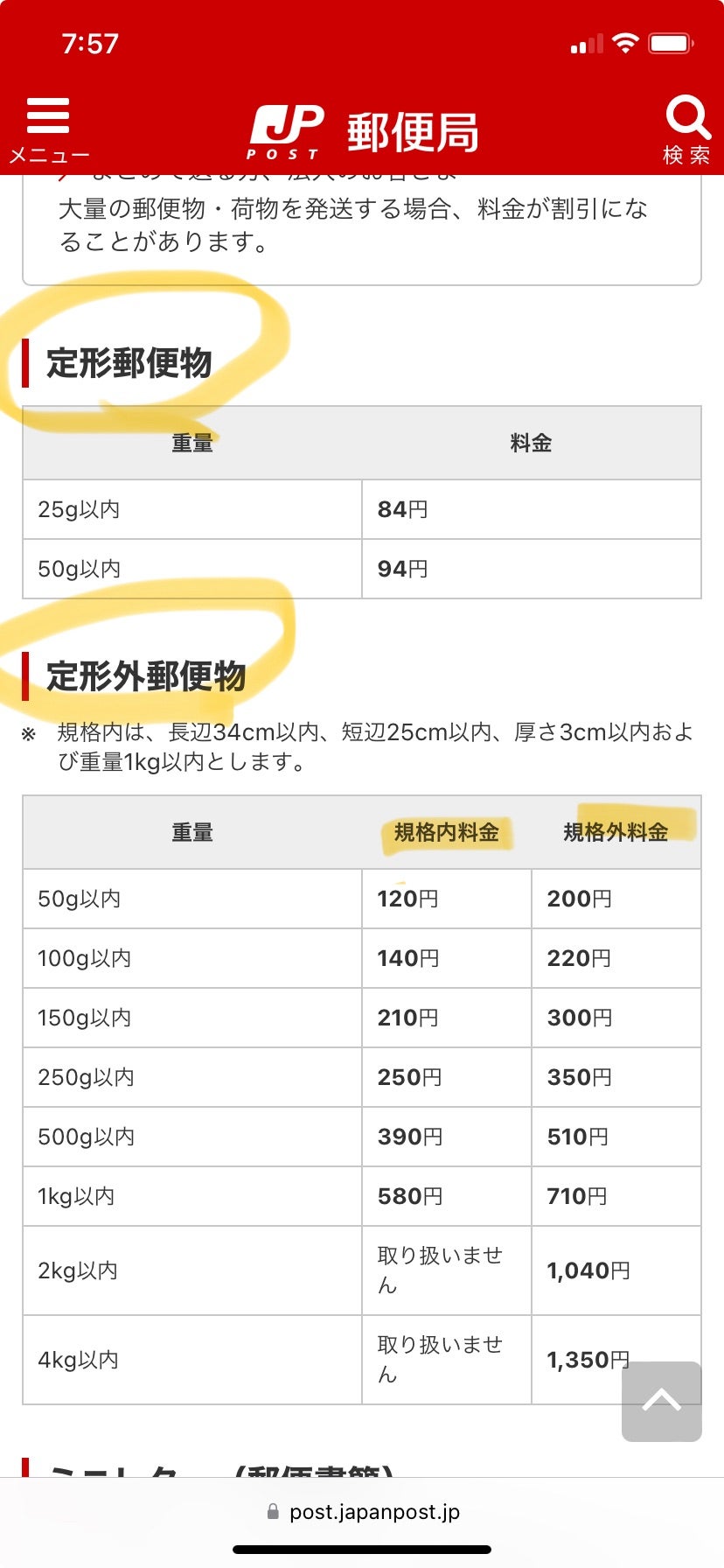The image size is (724, 1568).
Task: Open the 検索 search icon
Action: (x=687, y=129)
